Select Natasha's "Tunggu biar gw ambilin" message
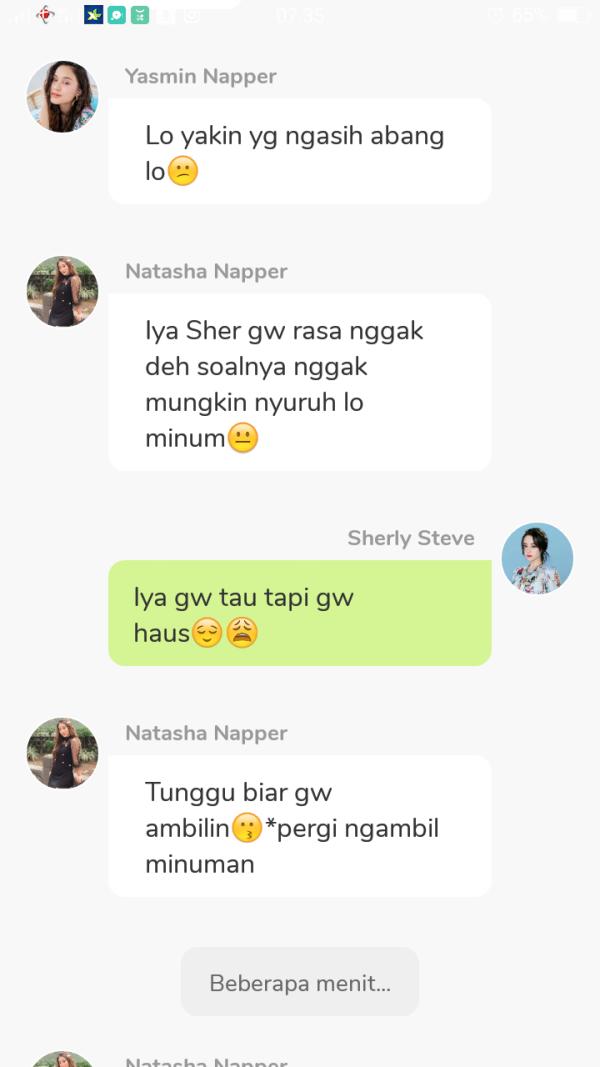The height and width of the screenshot is (1067, 600). tap(299, 827)
